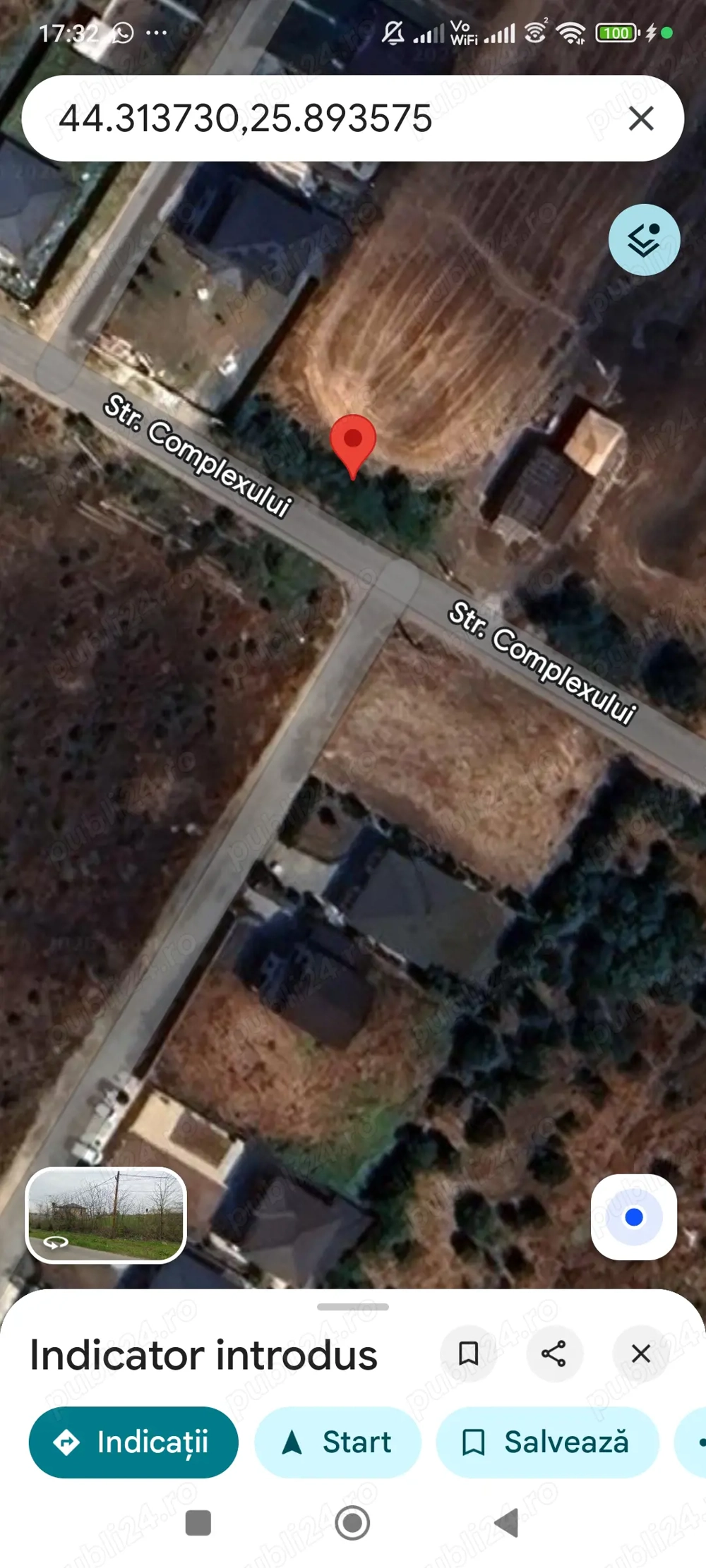The height and width of the screenshot is (1568, 706).
Task: Begin navigation with Start chip
Action: coord(337,1442)
